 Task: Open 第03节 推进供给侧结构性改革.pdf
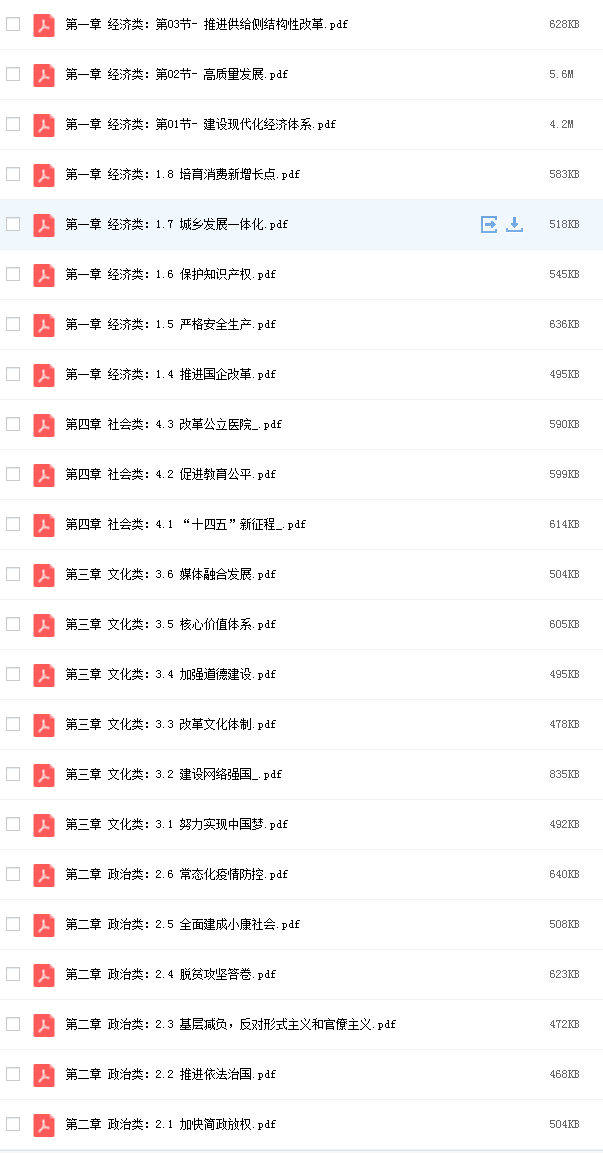[x=206, y=24]
